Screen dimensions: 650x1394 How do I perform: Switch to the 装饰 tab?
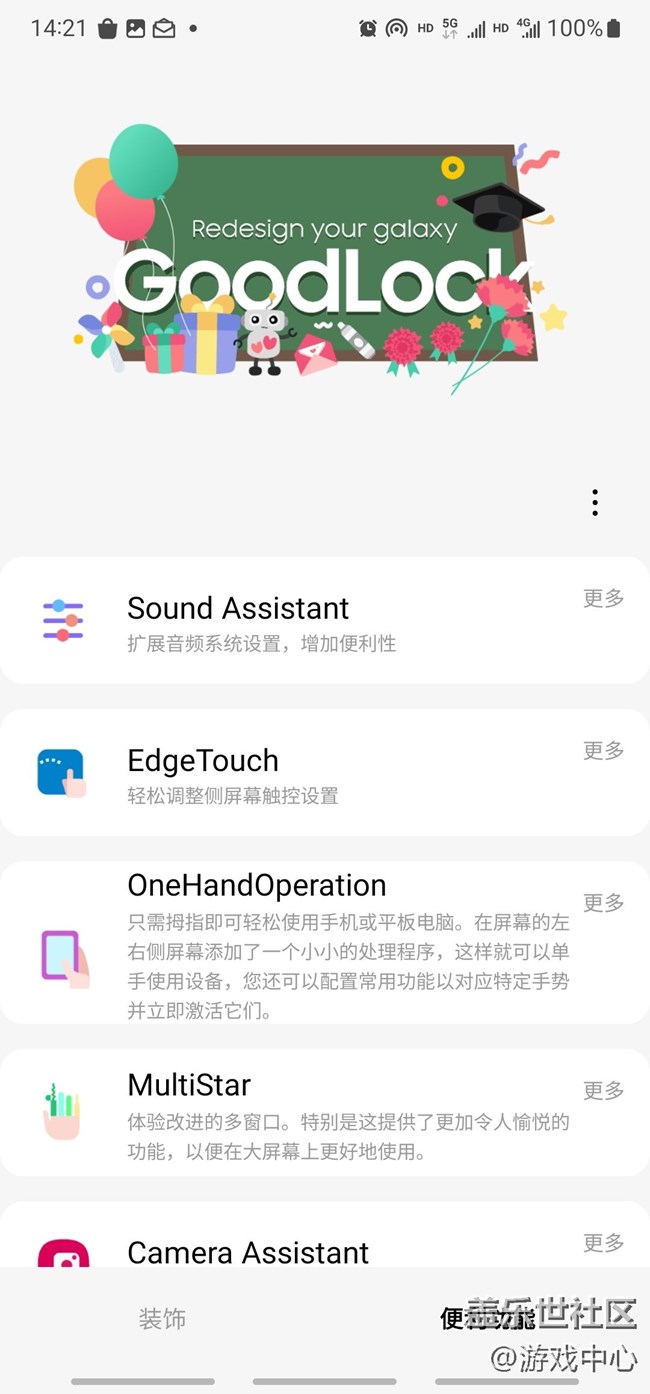162,1319
